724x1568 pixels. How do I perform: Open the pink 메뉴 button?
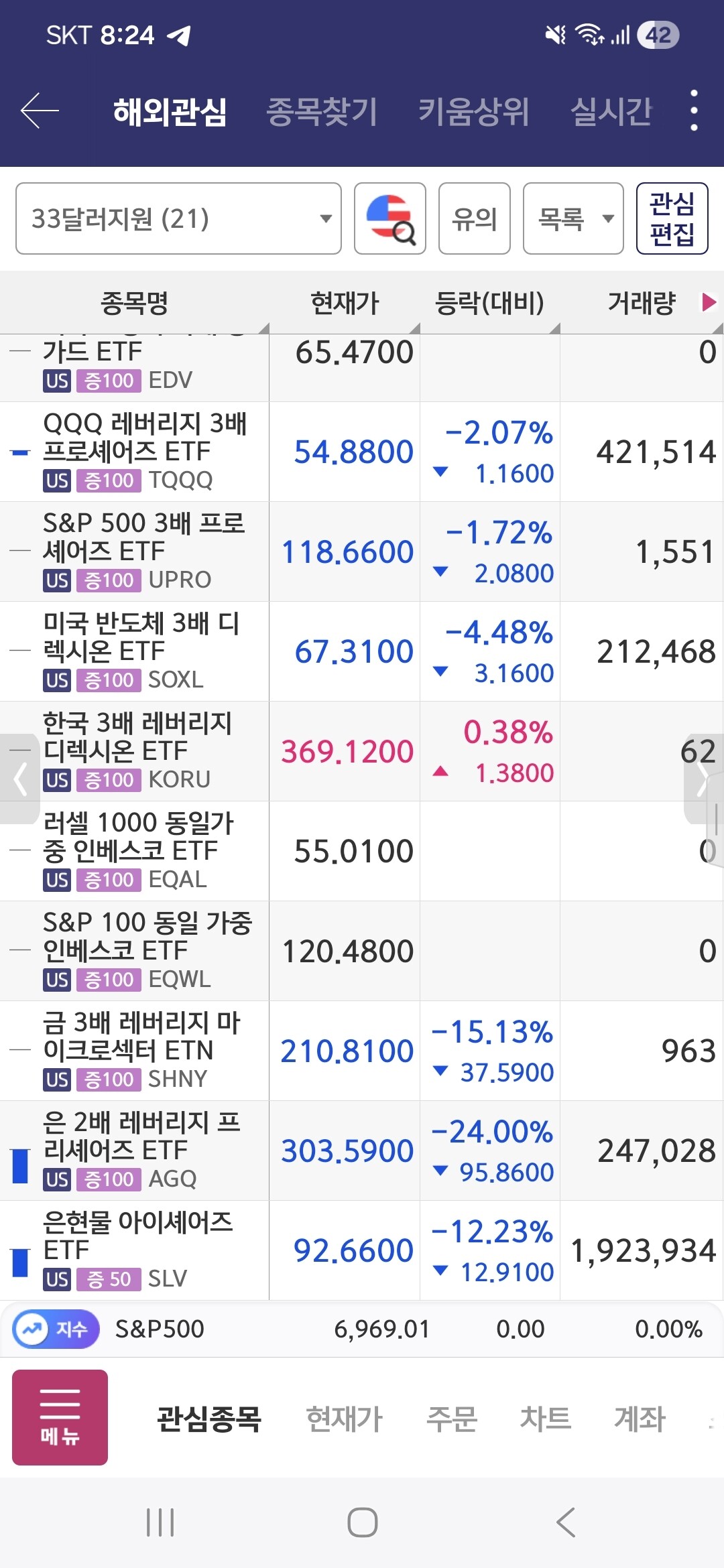coord(60,1417)
